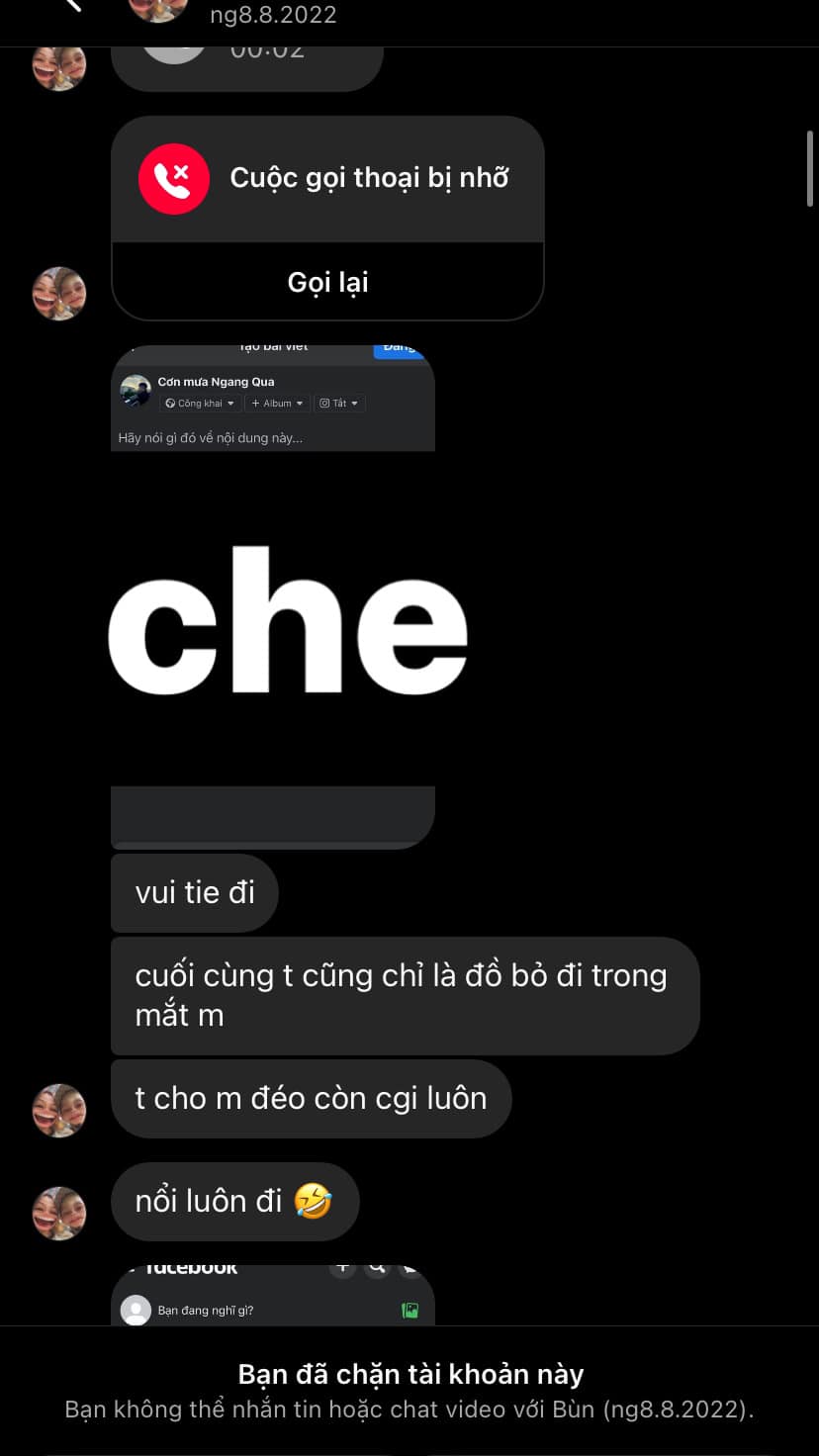Go back using the top-left arrow
This screenshot has width=819, height=1456.
(x=71, y=6)
